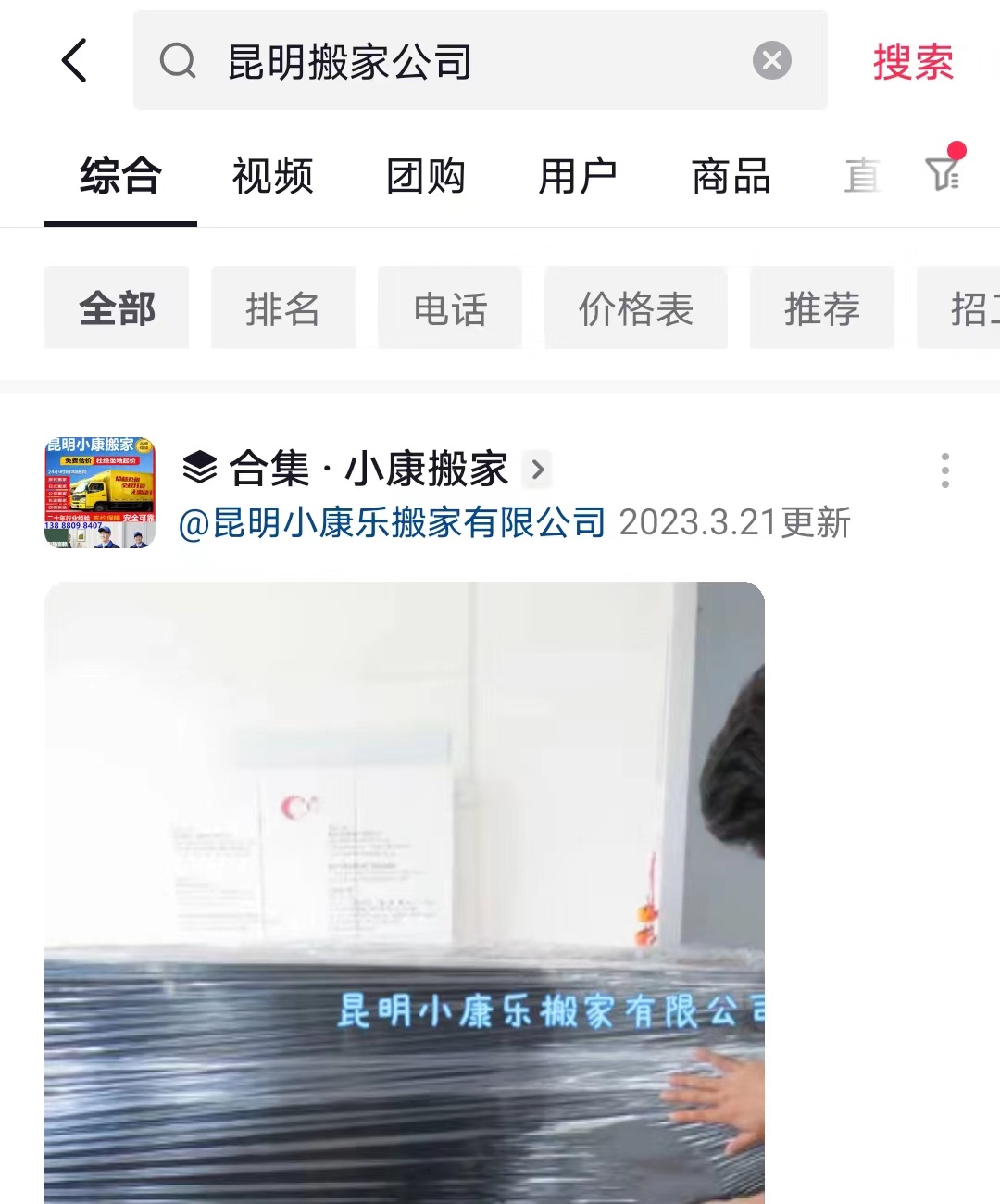The height and width of the screenshot is (1204, 1000).
Task: Select the 价格表 chip
Action: click(636, 308)
